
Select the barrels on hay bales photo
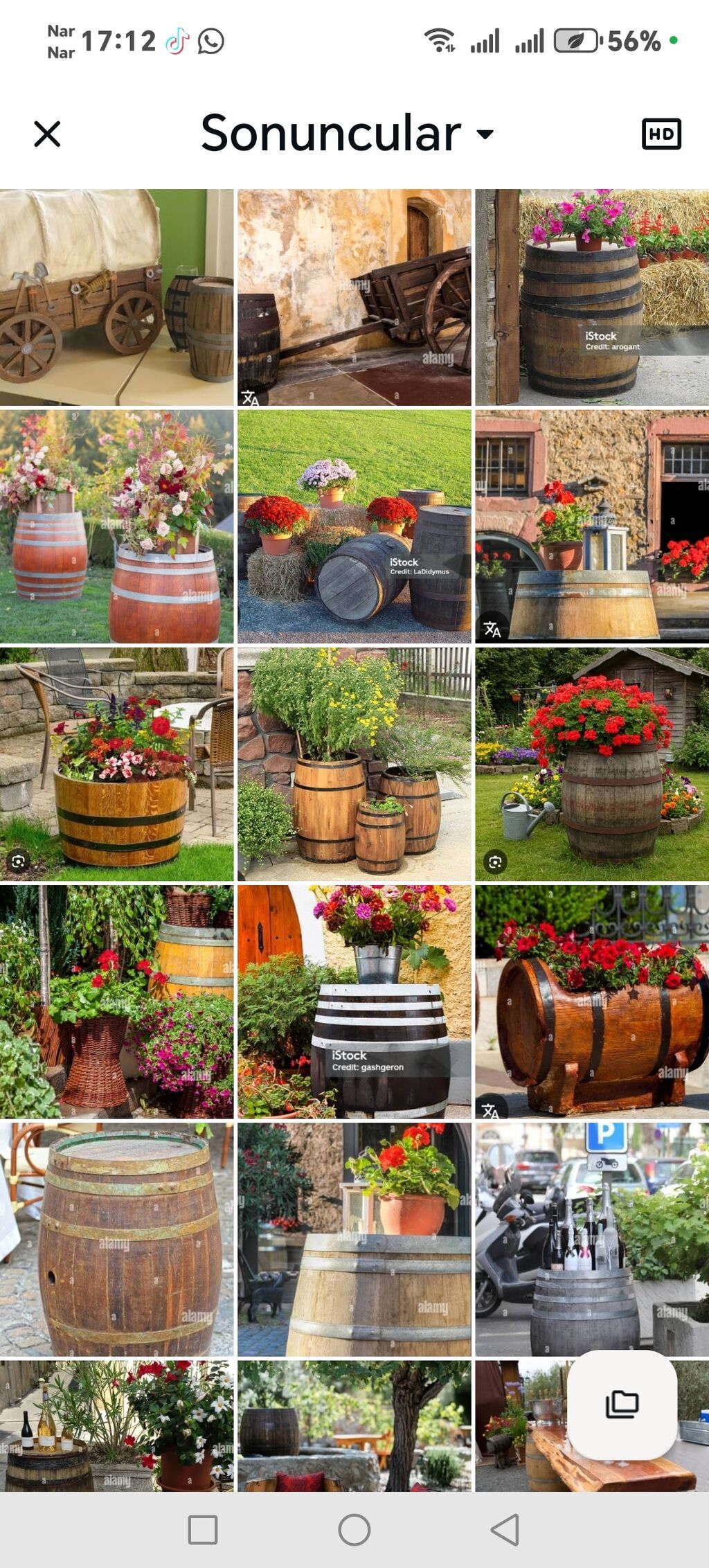(354, 526)
